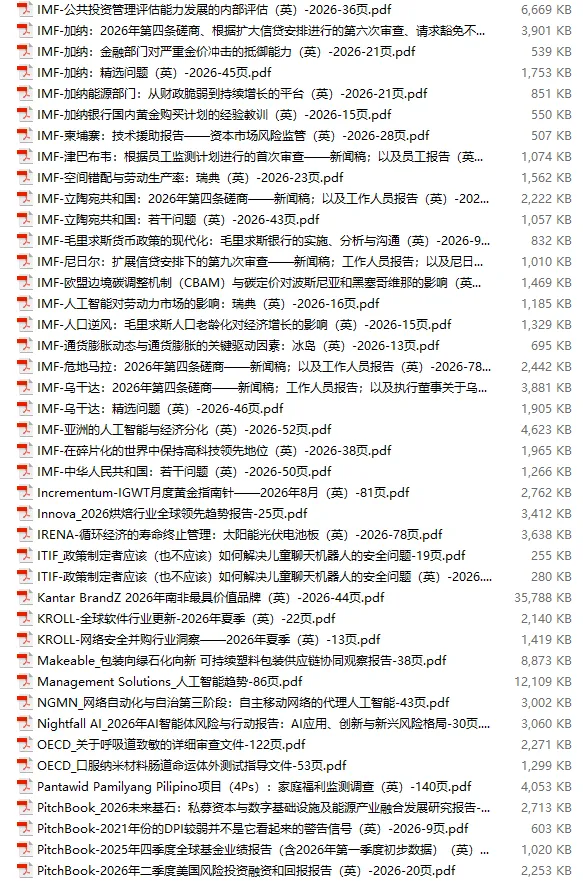Open NGMN_网络自动化与自治第三阶段 PDF

[243, 702]
